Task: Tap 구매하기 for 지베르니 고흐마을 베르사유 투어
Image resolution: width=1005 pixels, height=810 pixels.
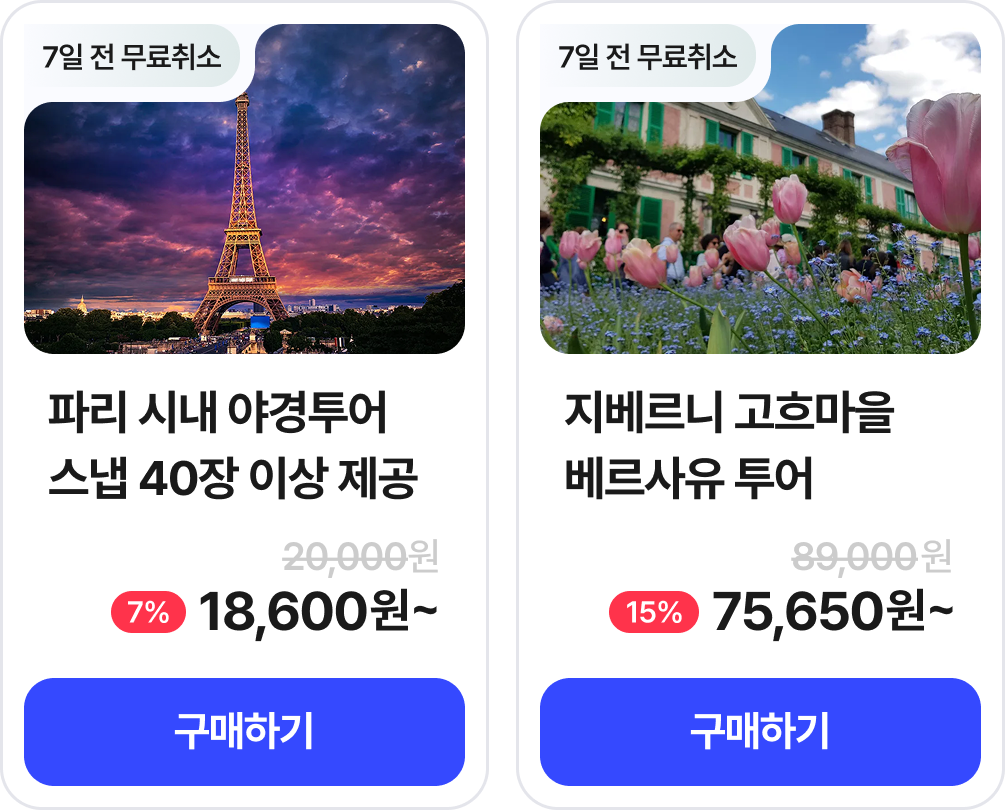Action: [x=760, y=732]
